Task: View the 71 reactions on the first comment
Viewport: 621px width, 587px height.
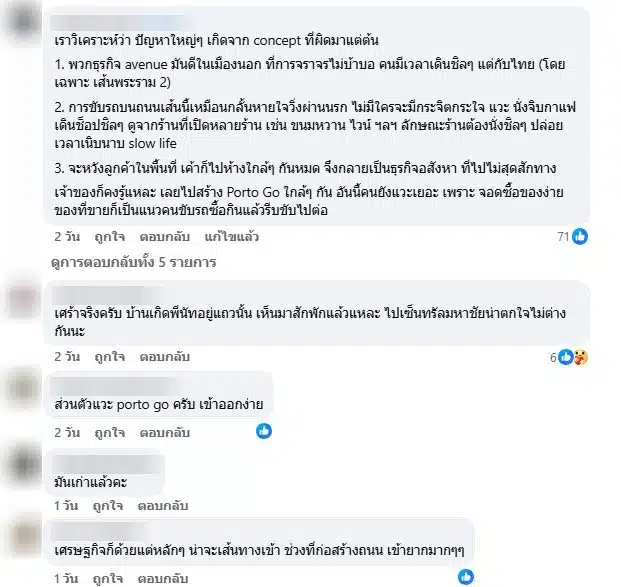Action: [x=572, y=237]
